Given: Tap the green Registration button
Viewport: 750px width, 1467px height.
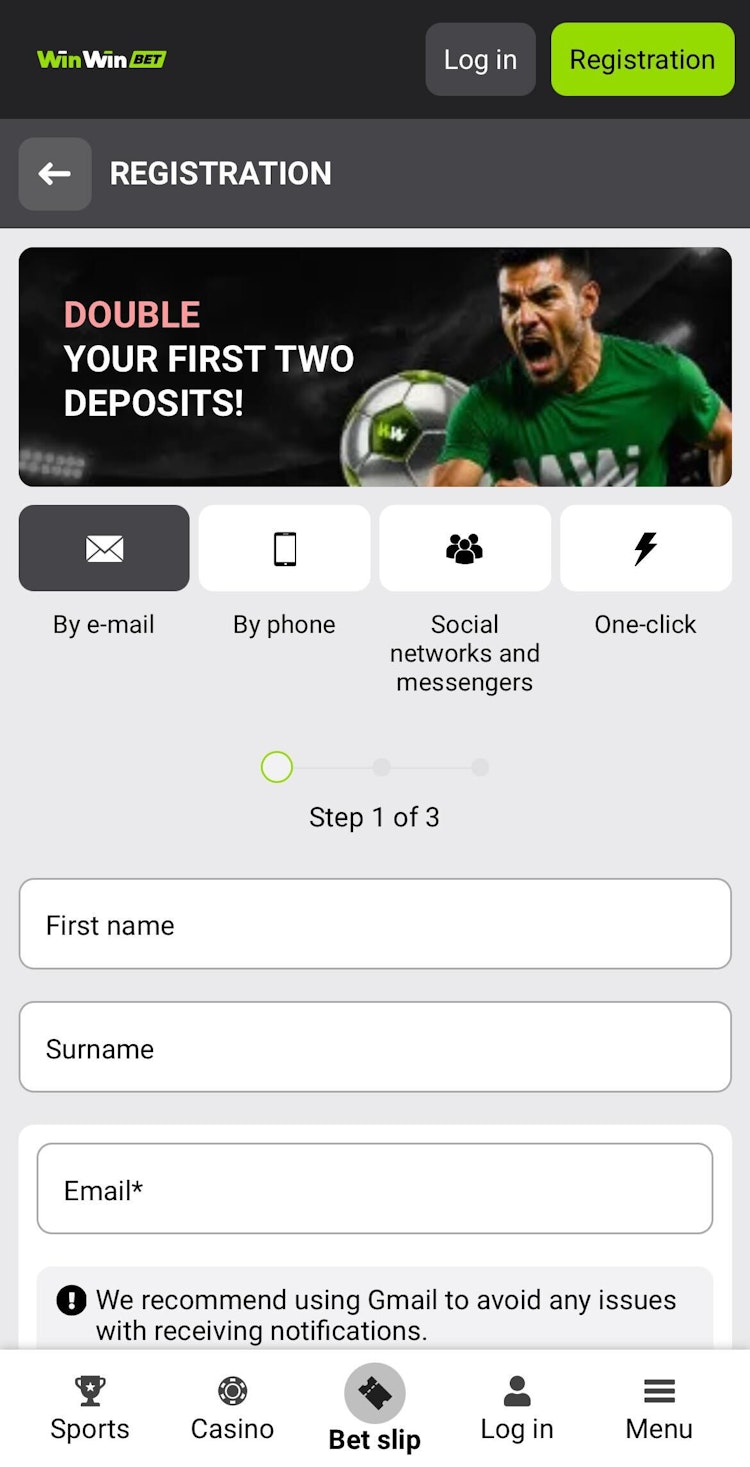Looking at the screenshot, I should (642, 60).
